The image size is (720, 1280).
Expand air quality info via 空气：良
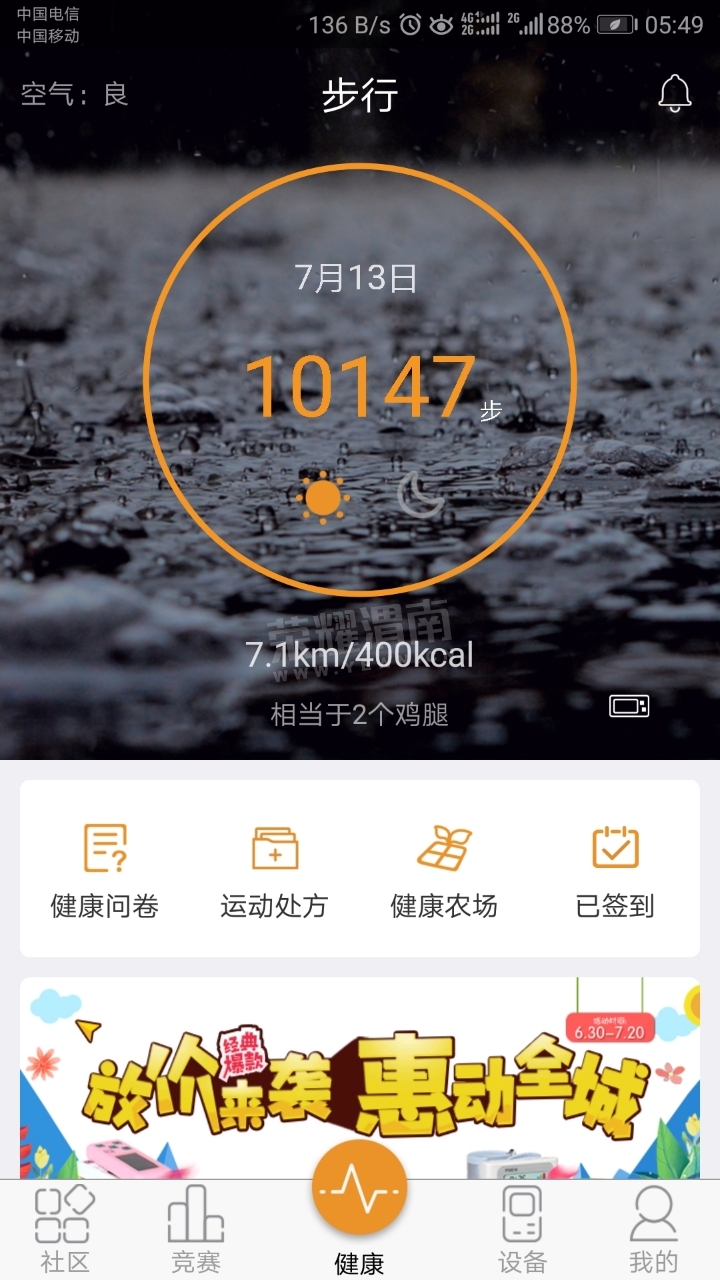(72, 97)
